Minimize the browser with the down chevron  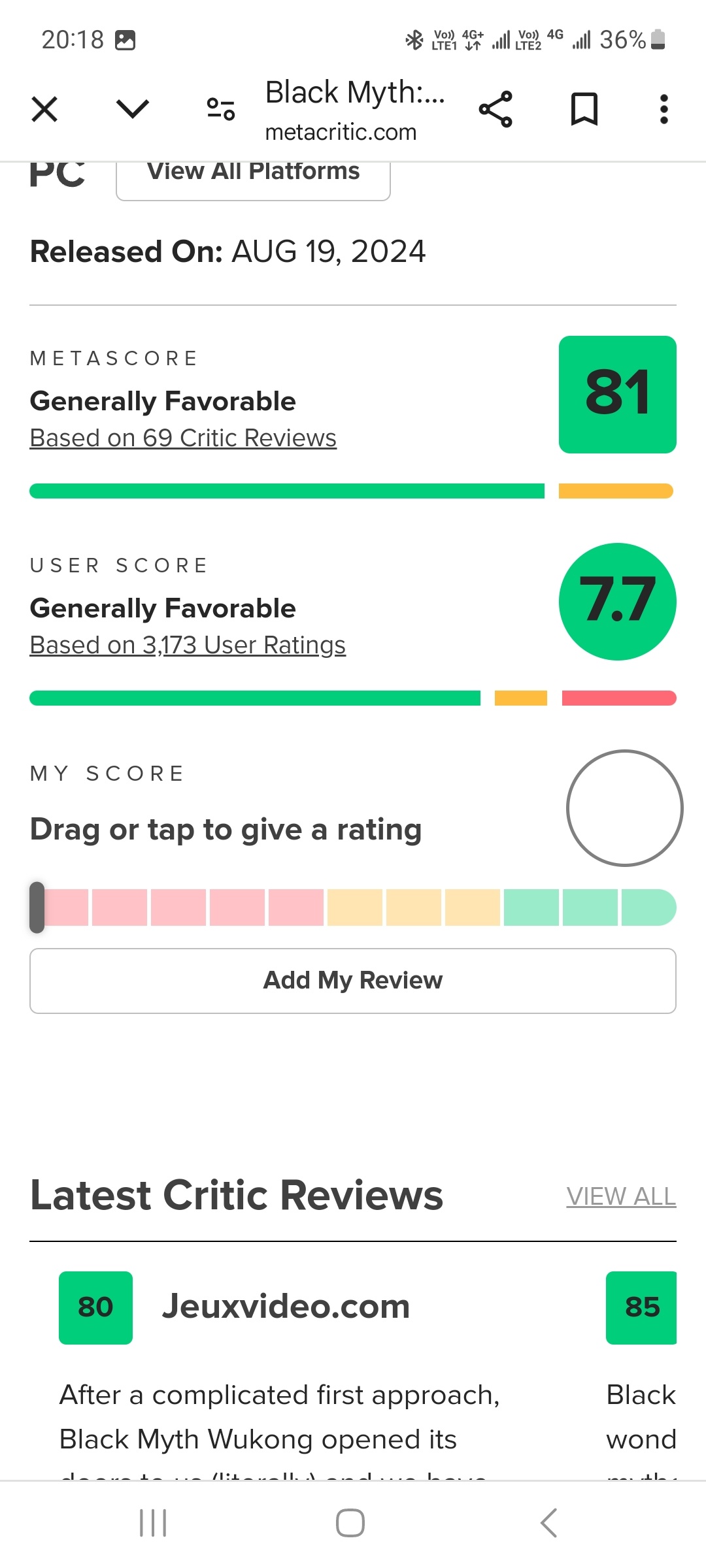pos(133,109)
